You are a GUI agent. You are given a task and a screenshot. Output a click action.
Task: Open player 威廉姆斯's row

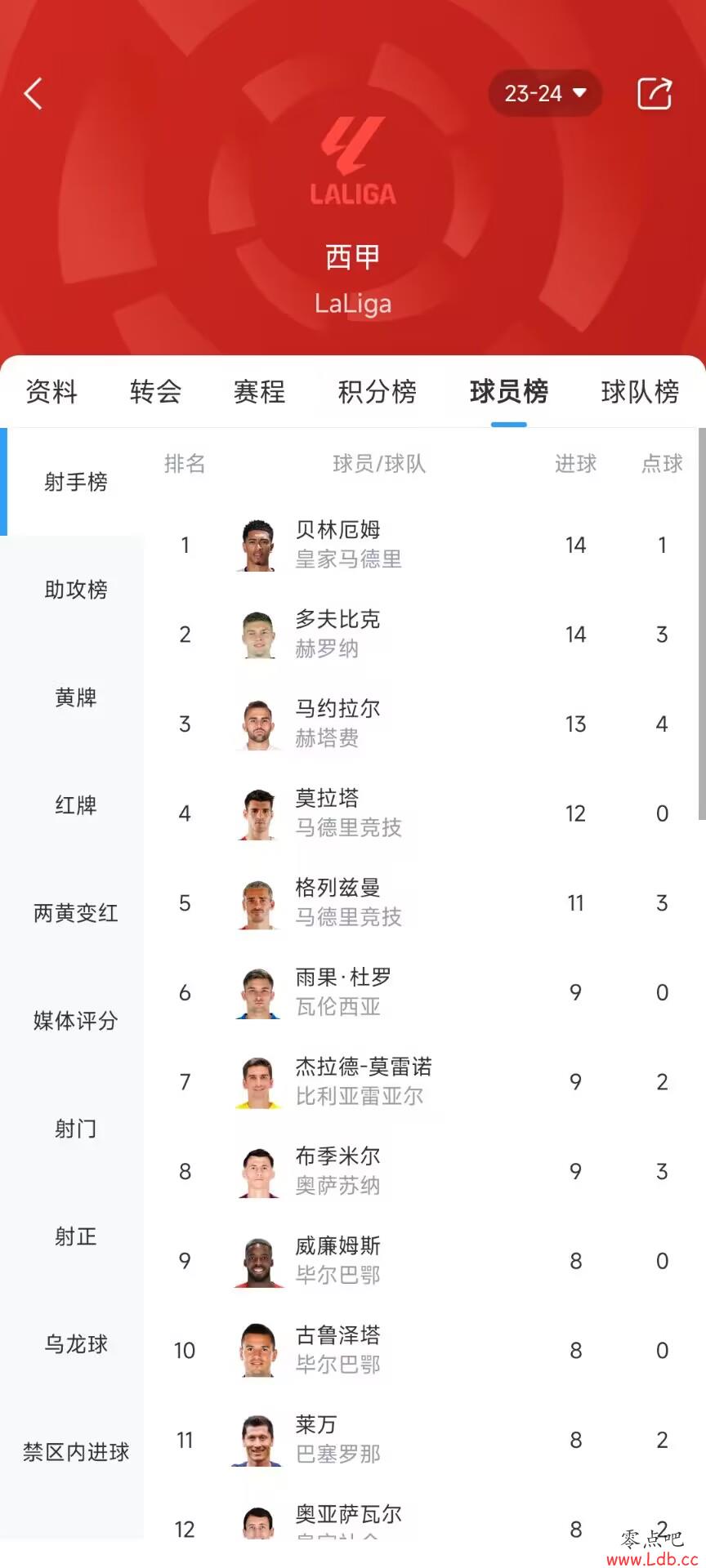(x=339, y=1261)
